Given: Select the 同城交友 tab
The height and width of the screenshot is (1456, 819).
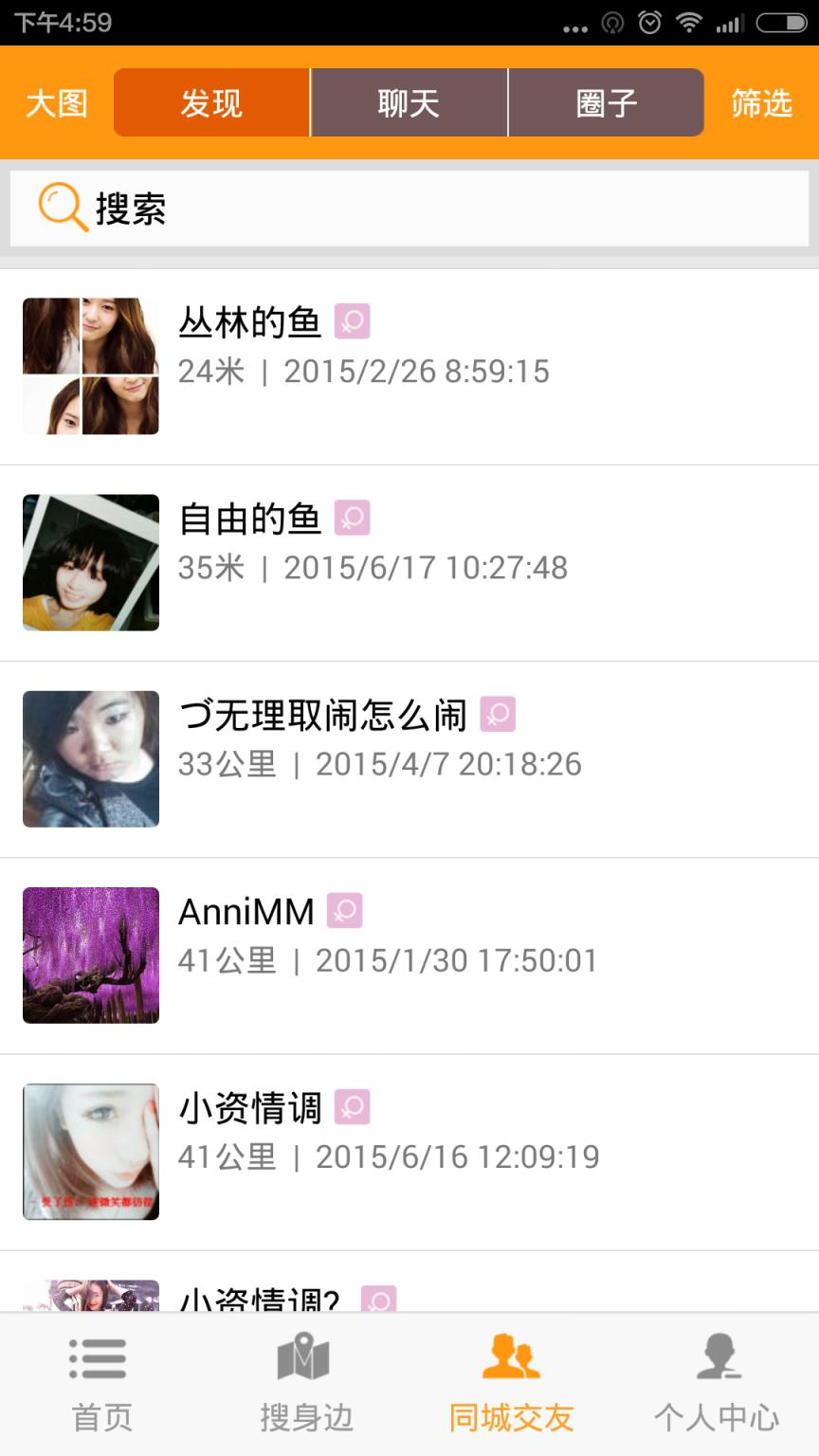Looking at the screenshot, I should (x=511, y=1384).
